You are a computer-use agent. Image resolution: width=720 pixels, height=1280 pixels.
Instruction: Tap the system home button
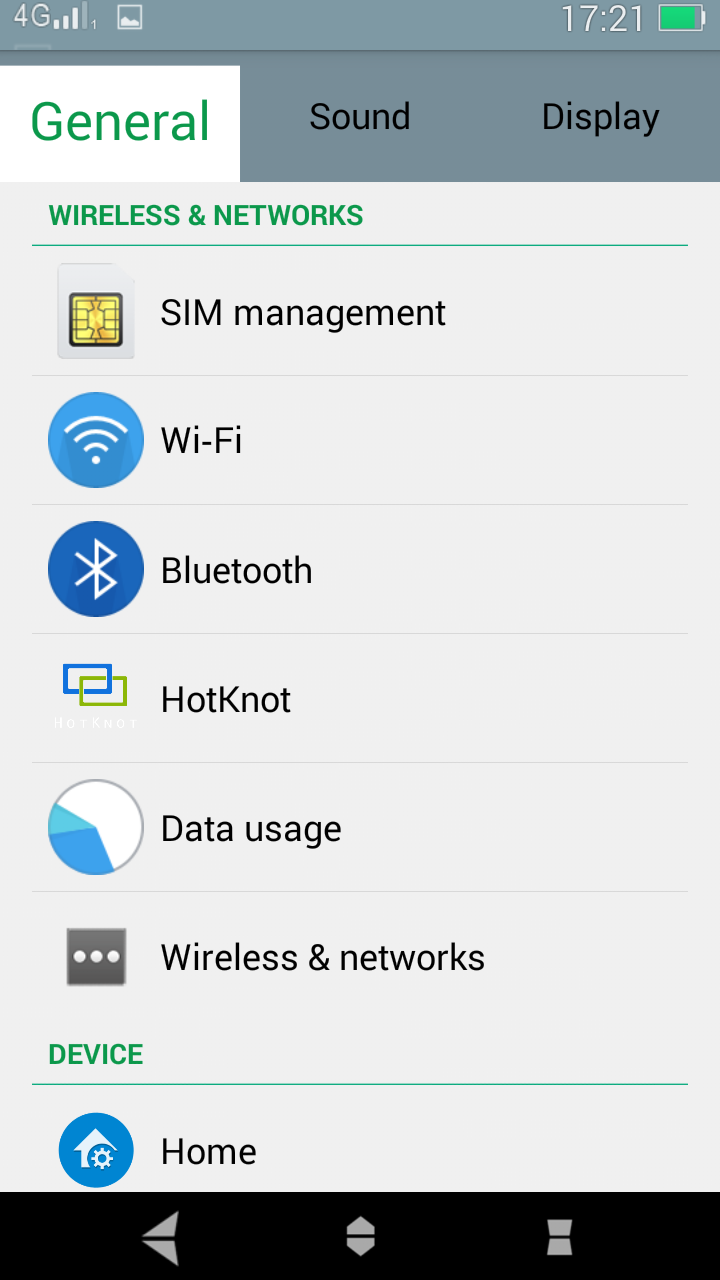(x=360, y=1238)
